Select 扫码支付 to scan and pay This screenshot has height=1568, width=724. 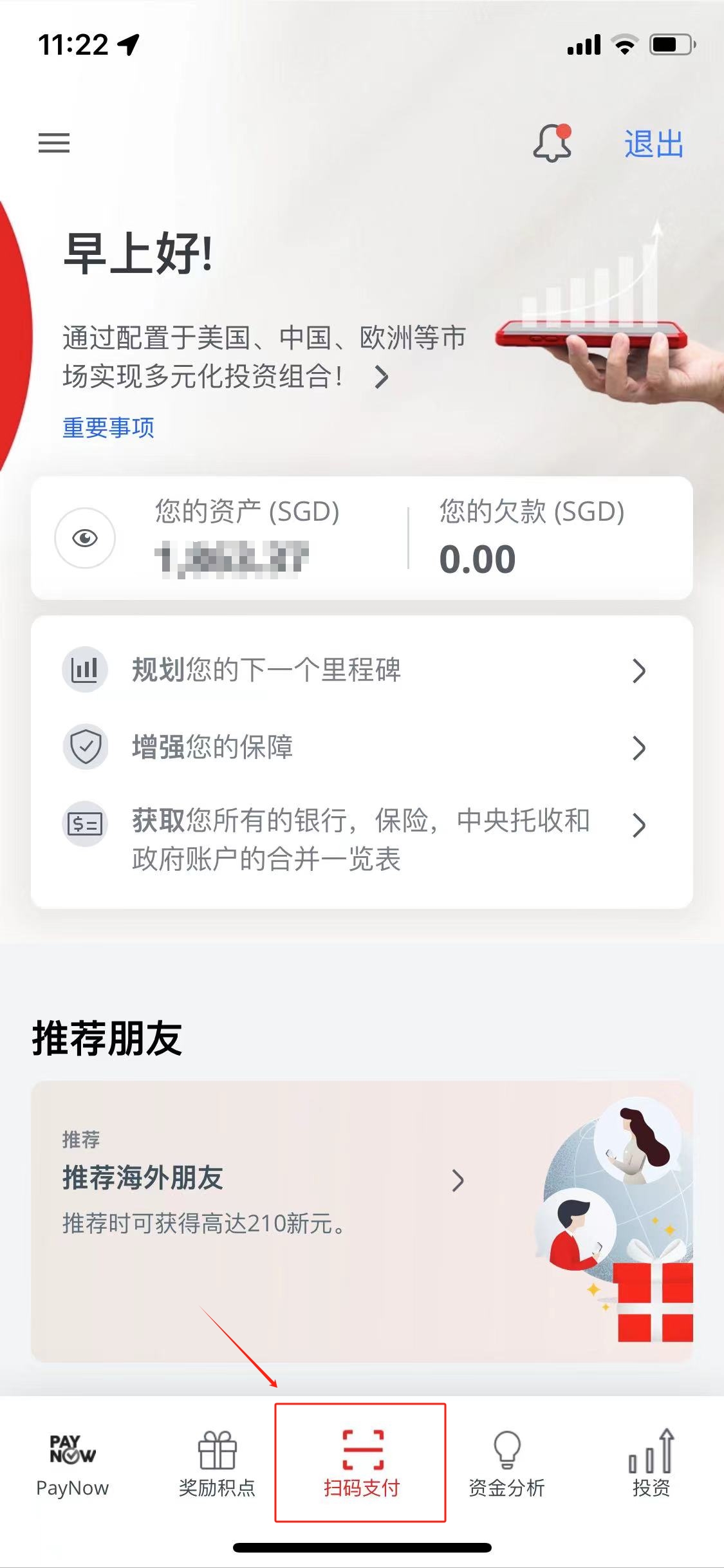pyautogui.click(x=361, y=1464)
